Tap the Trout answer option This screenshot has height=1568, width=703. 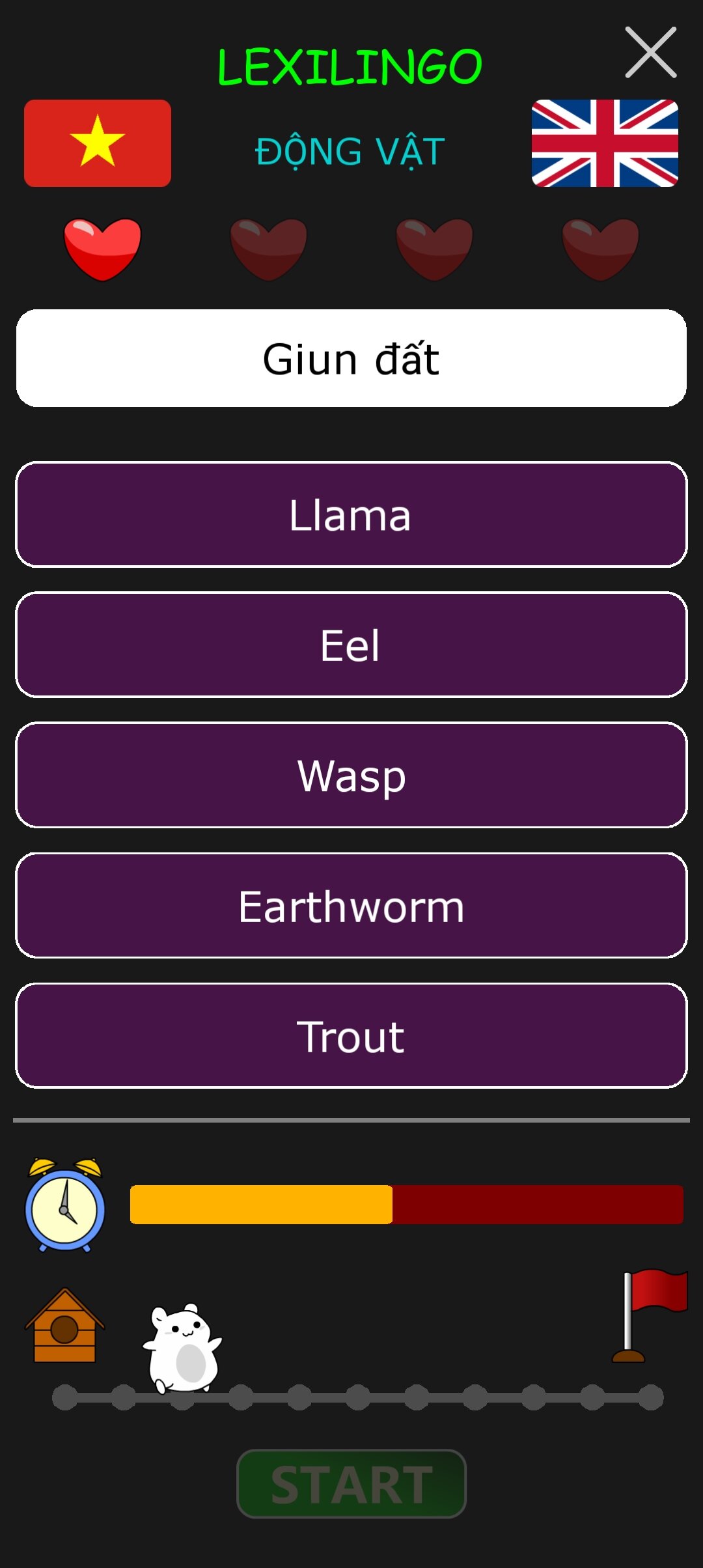[x=351, y=1035]
